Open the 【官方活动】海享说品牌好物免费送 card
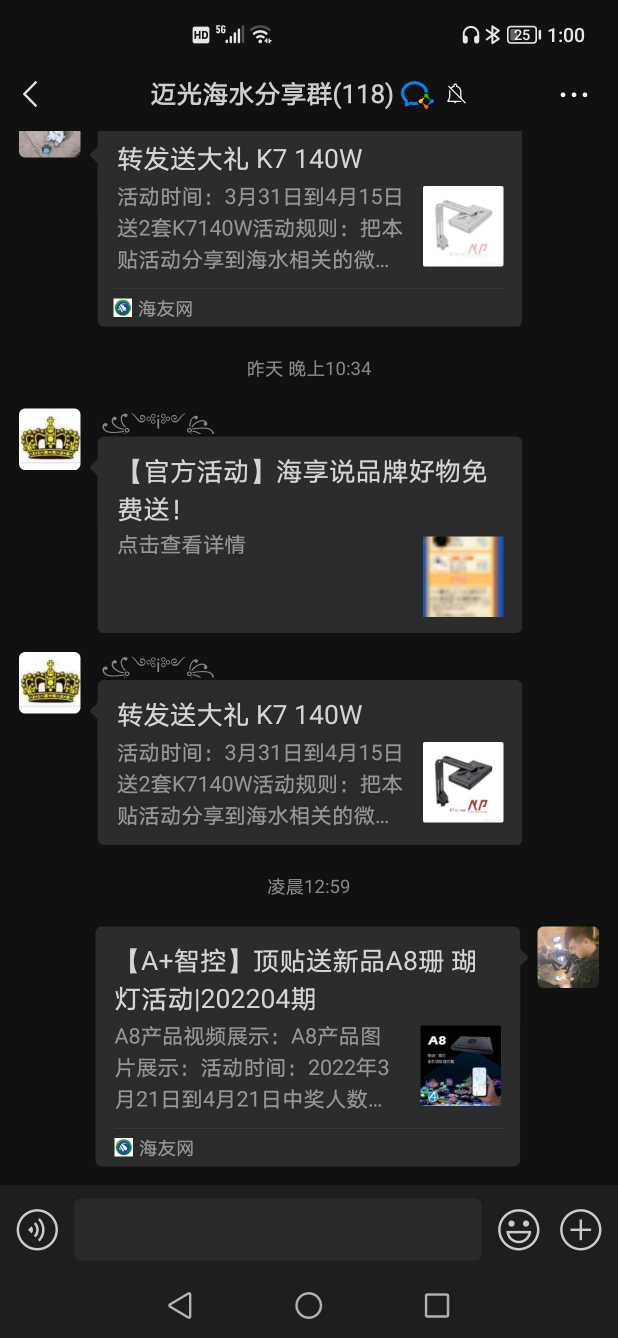 (x=309, y=534)
